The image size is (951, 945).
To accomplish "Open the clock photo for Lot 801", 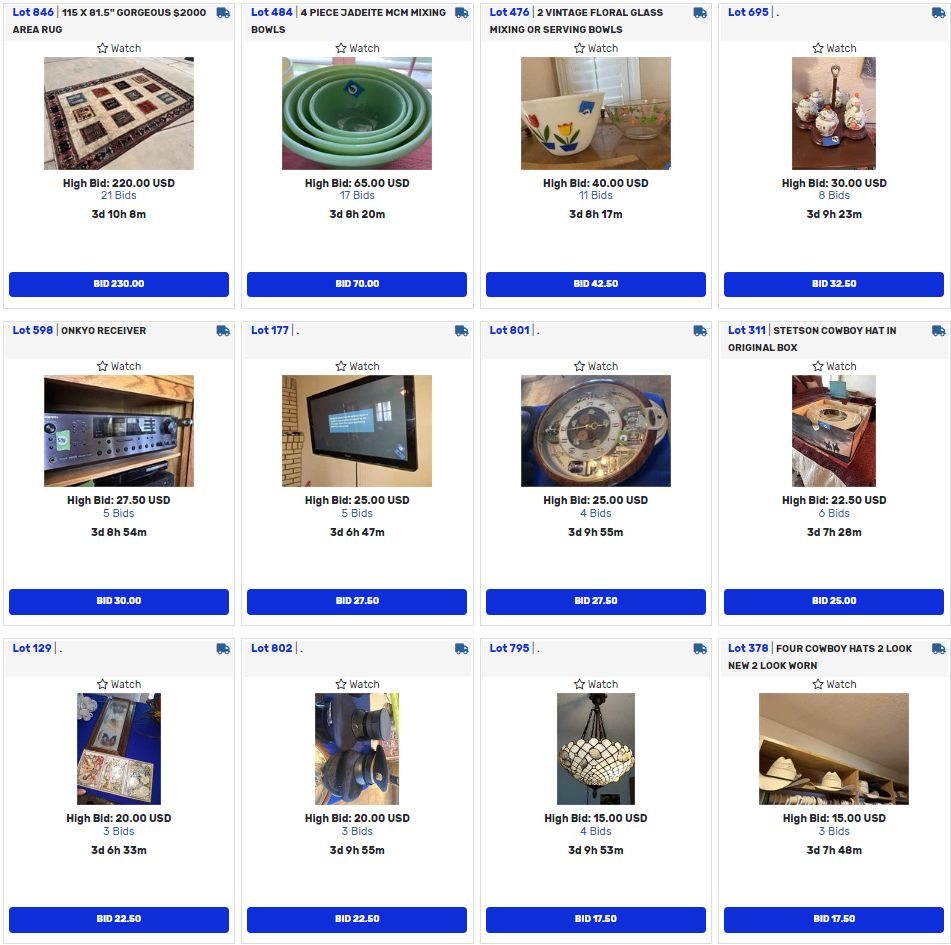I will pos(595,431).
